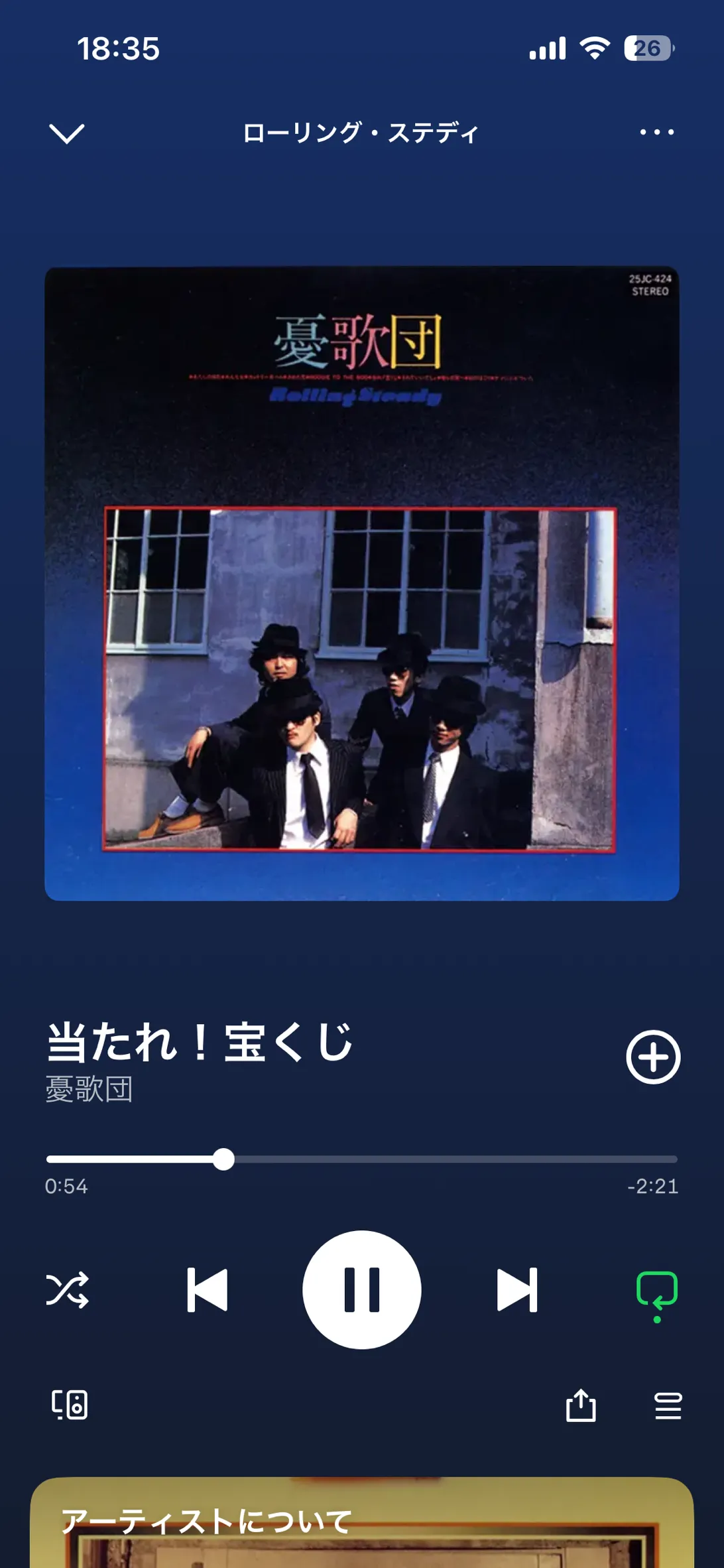Open the play queue
Viewport: 724px width, 1568px height.
(x=668, y=1405)
